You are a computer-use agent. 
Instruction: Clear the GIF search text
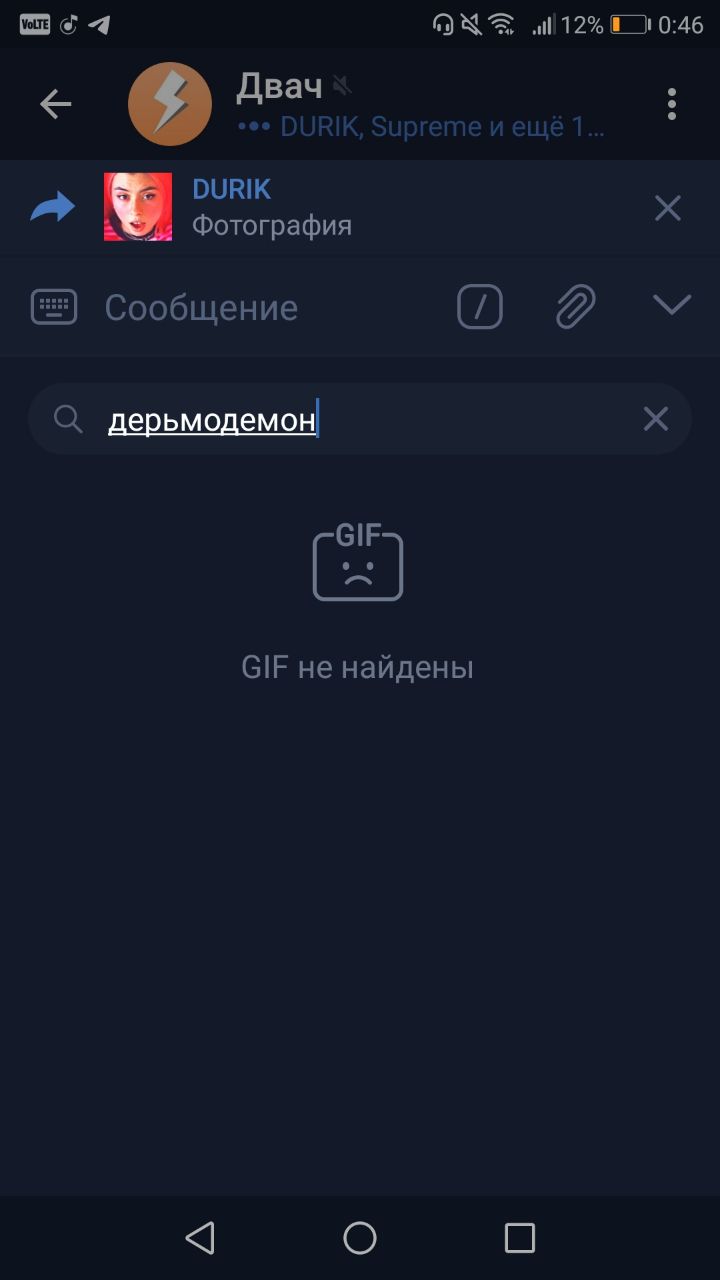coord(655,419)
